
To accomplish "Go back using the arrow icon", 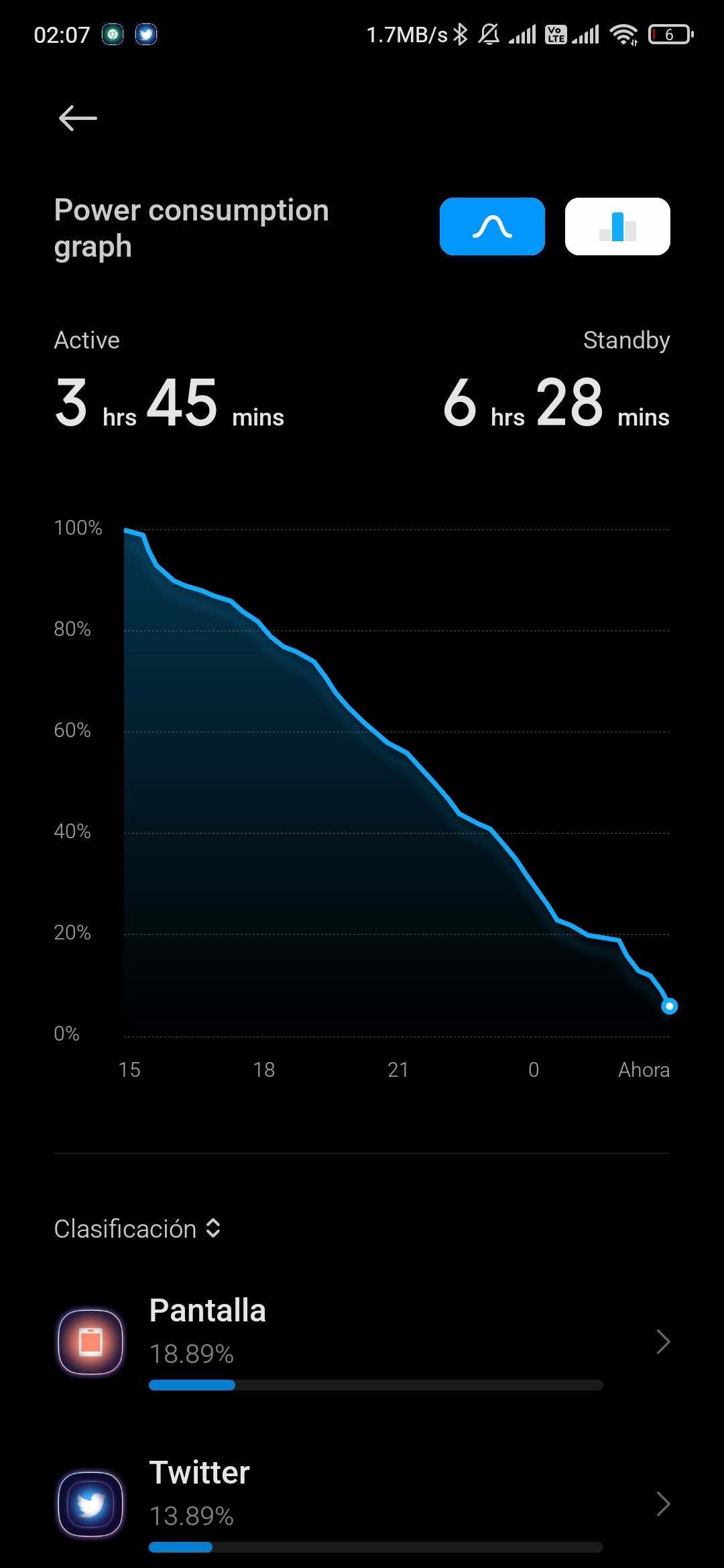I will tap(78, 119).
